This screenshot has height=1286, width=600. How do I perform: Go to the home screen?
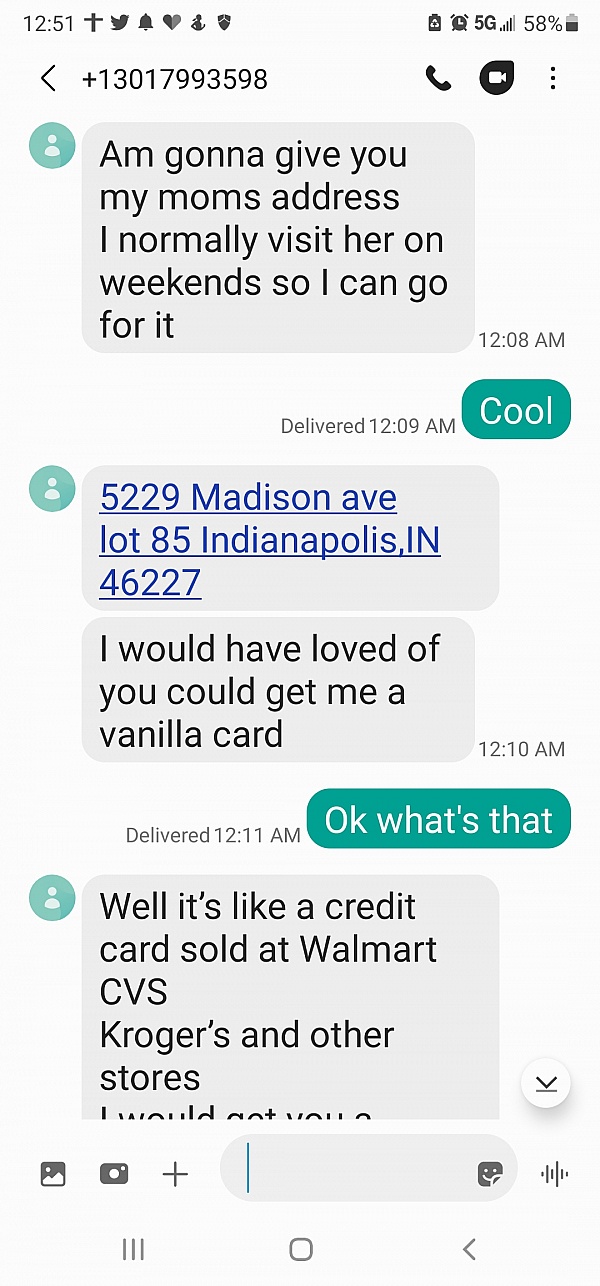(301, 1248)
